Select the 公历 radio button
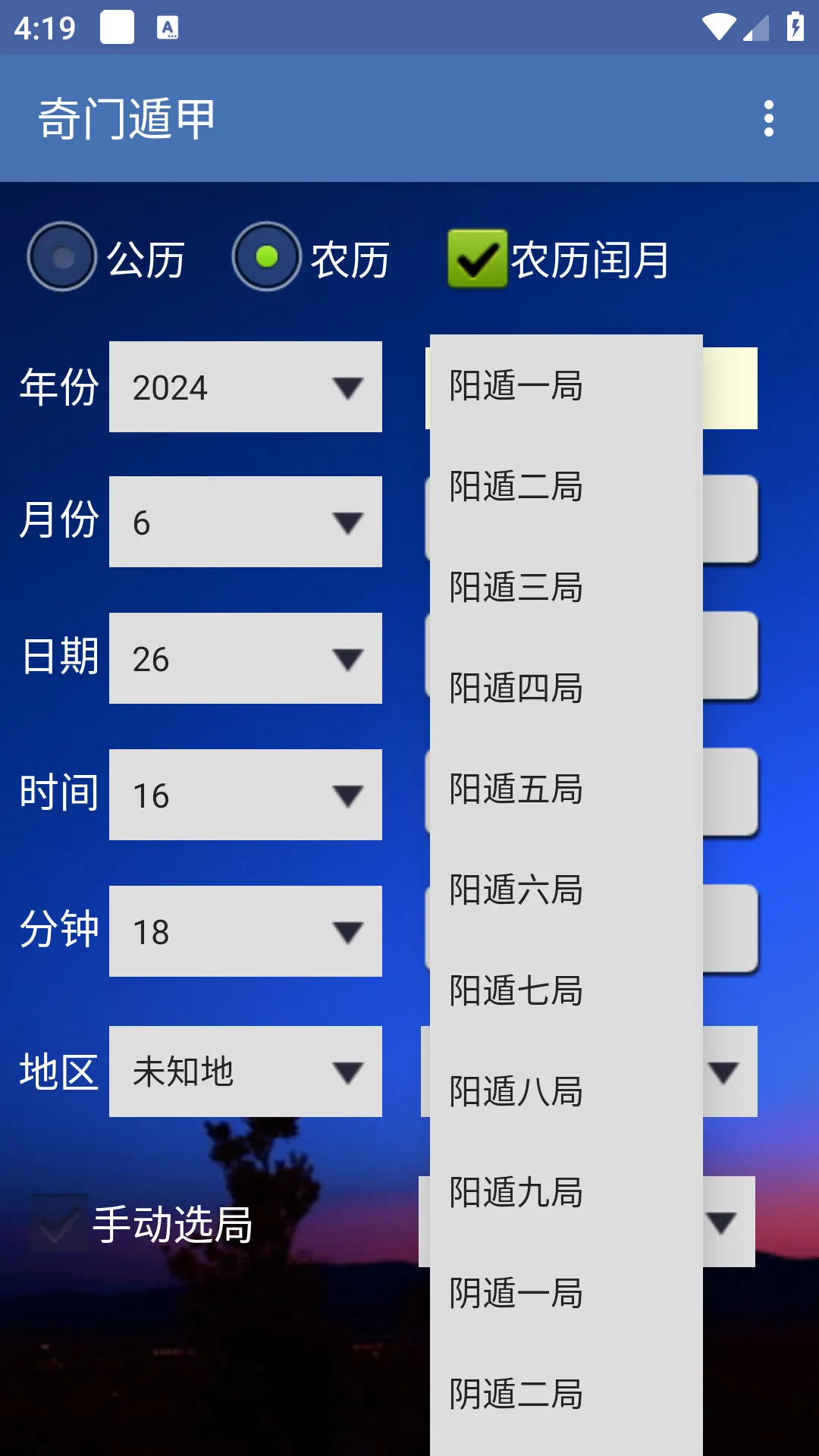 pyautogui.click(x=62, y=257)
